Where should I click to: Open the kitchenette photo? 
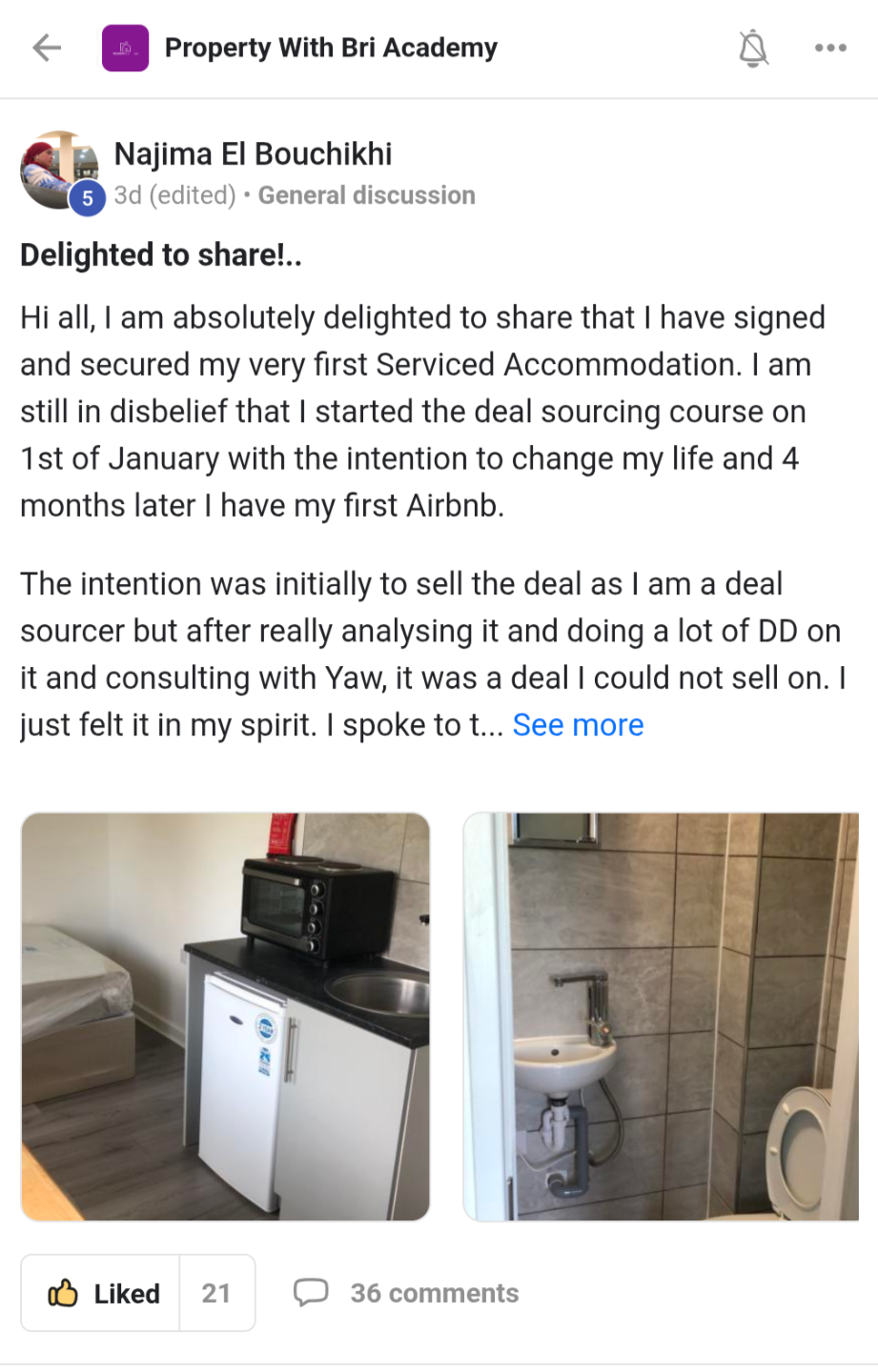(x=225, y=1016)
